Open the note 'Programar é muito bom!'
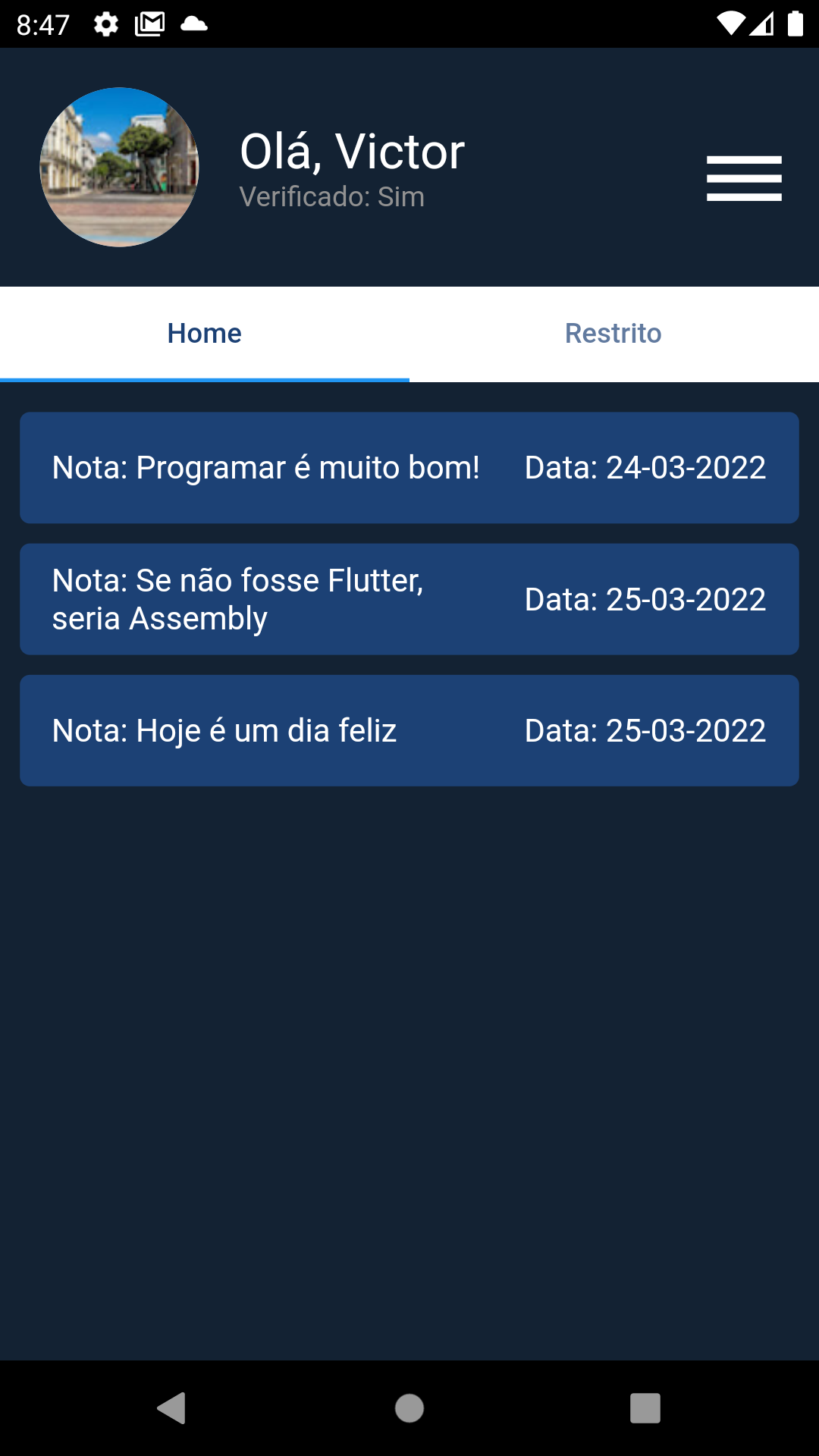 [409, 468]
